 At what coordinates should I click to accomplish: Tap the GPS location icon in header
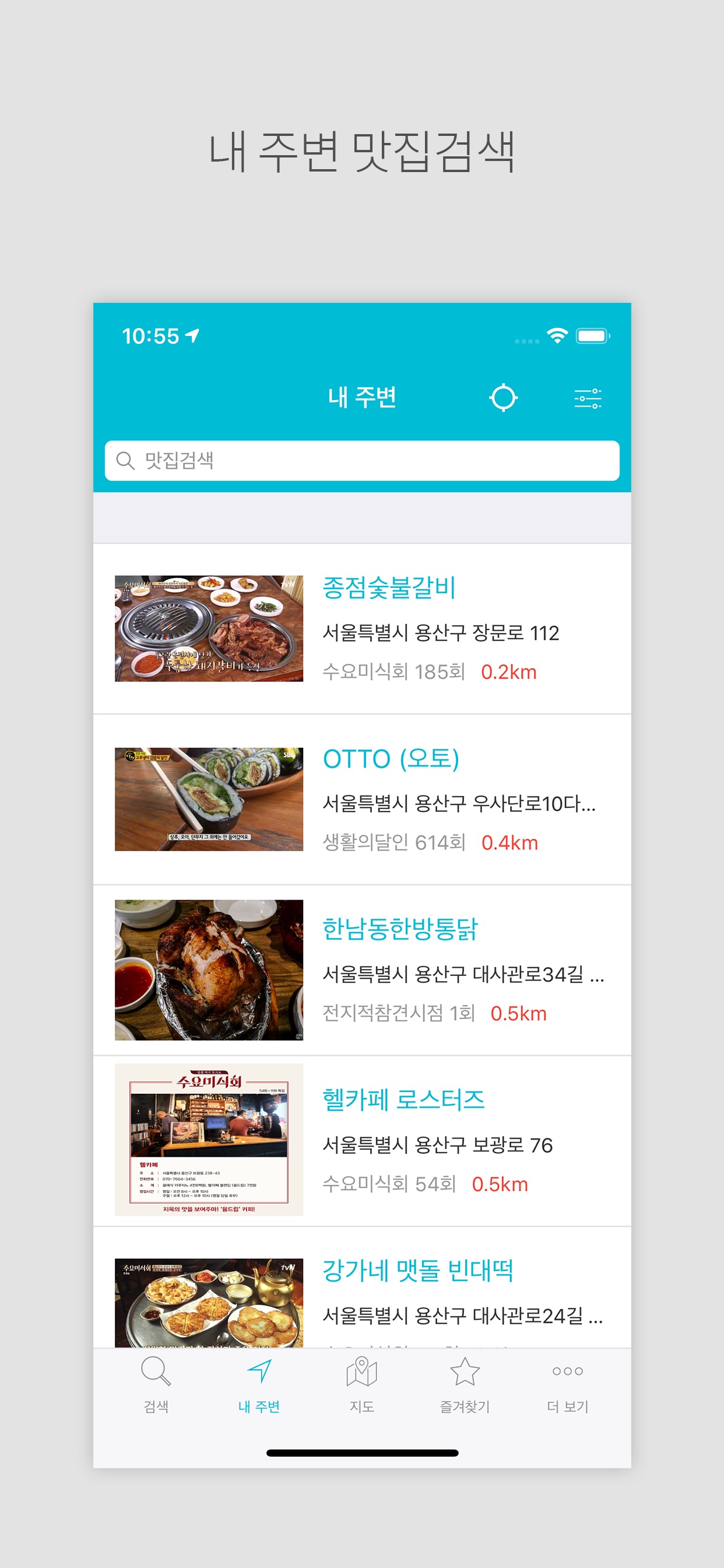click(x=504, y=397)
